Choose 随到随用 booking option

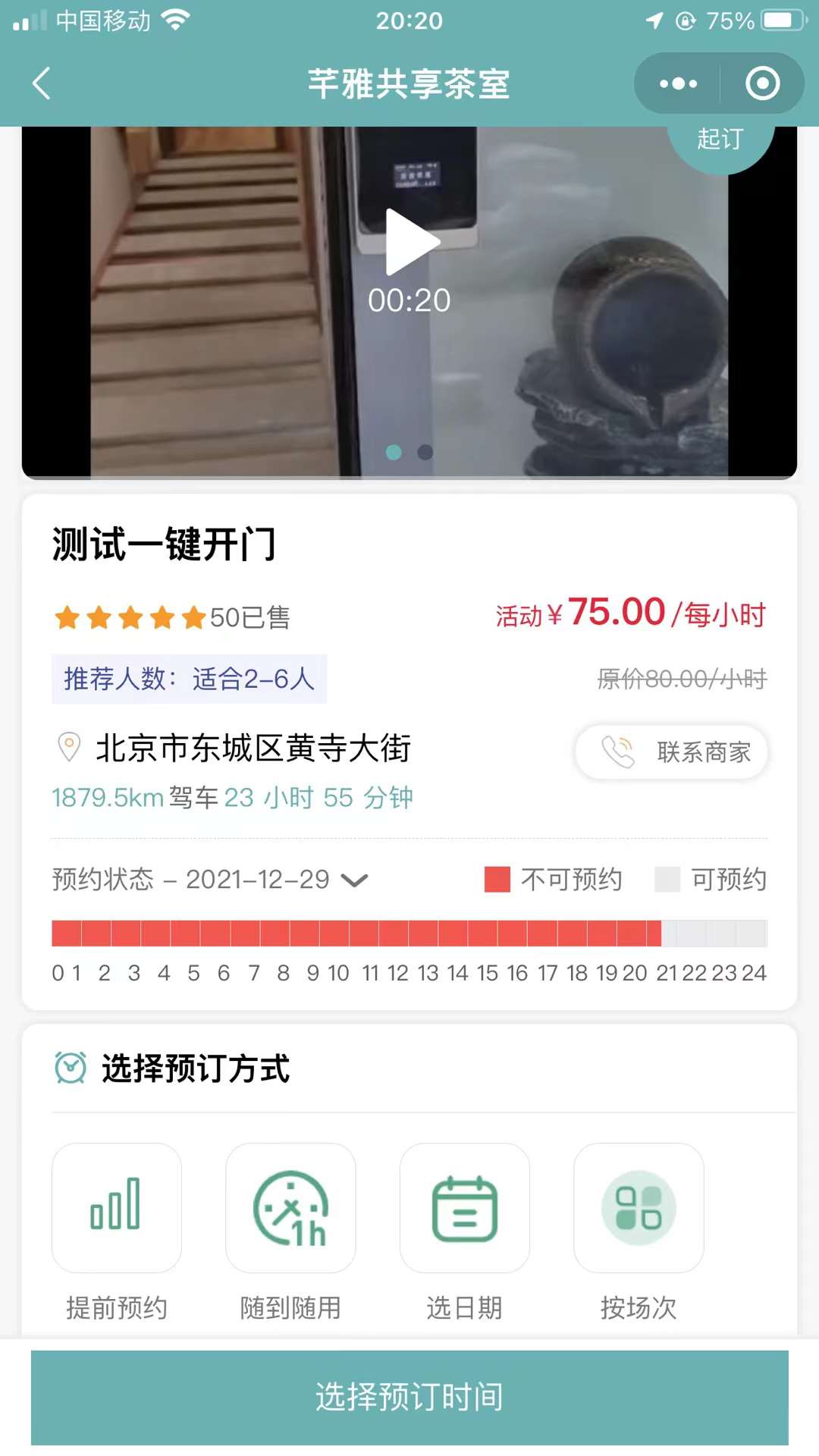pos(290,1208)
